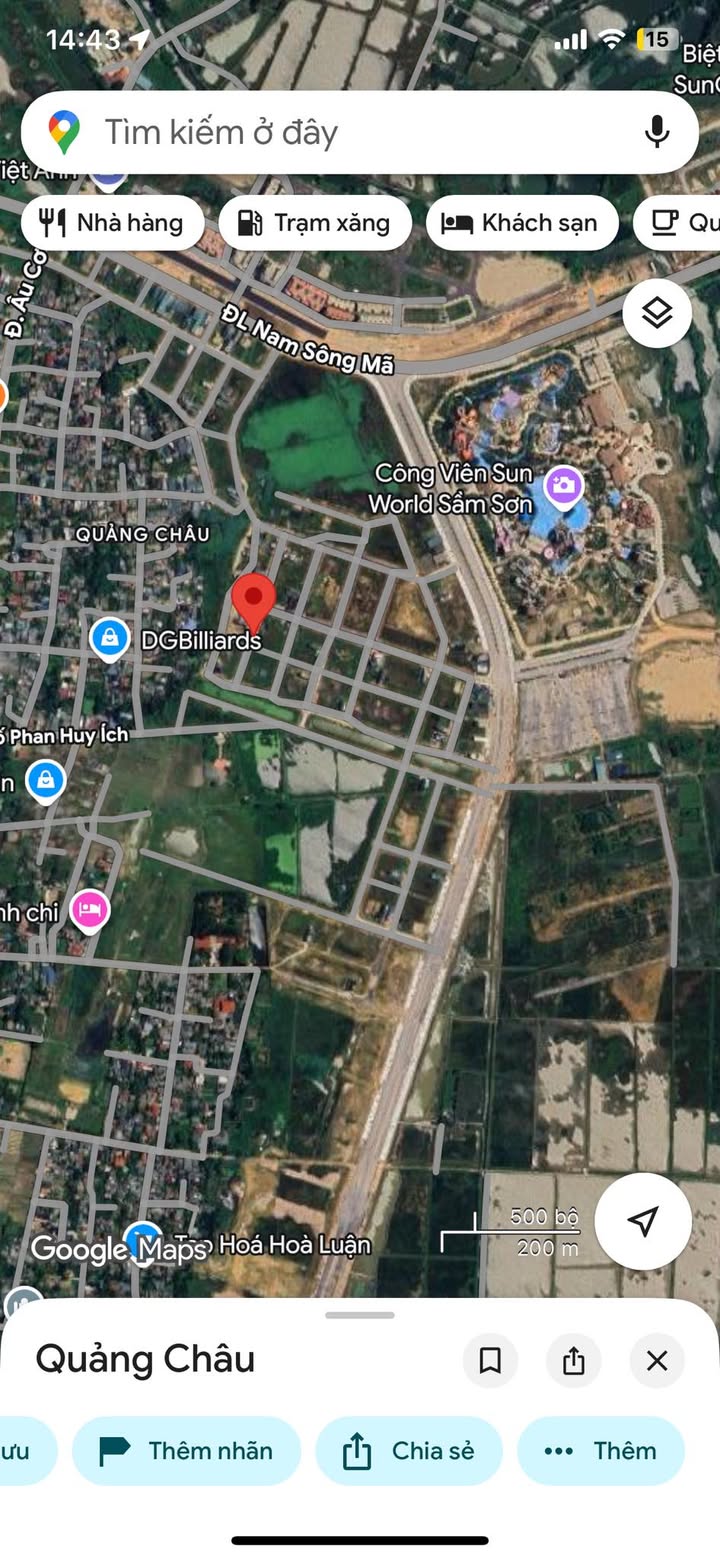The width and height of the screenshot is (720, 1559).
Task: Close the Quảng Châu place sheet
Action: tap(657, 1360)
